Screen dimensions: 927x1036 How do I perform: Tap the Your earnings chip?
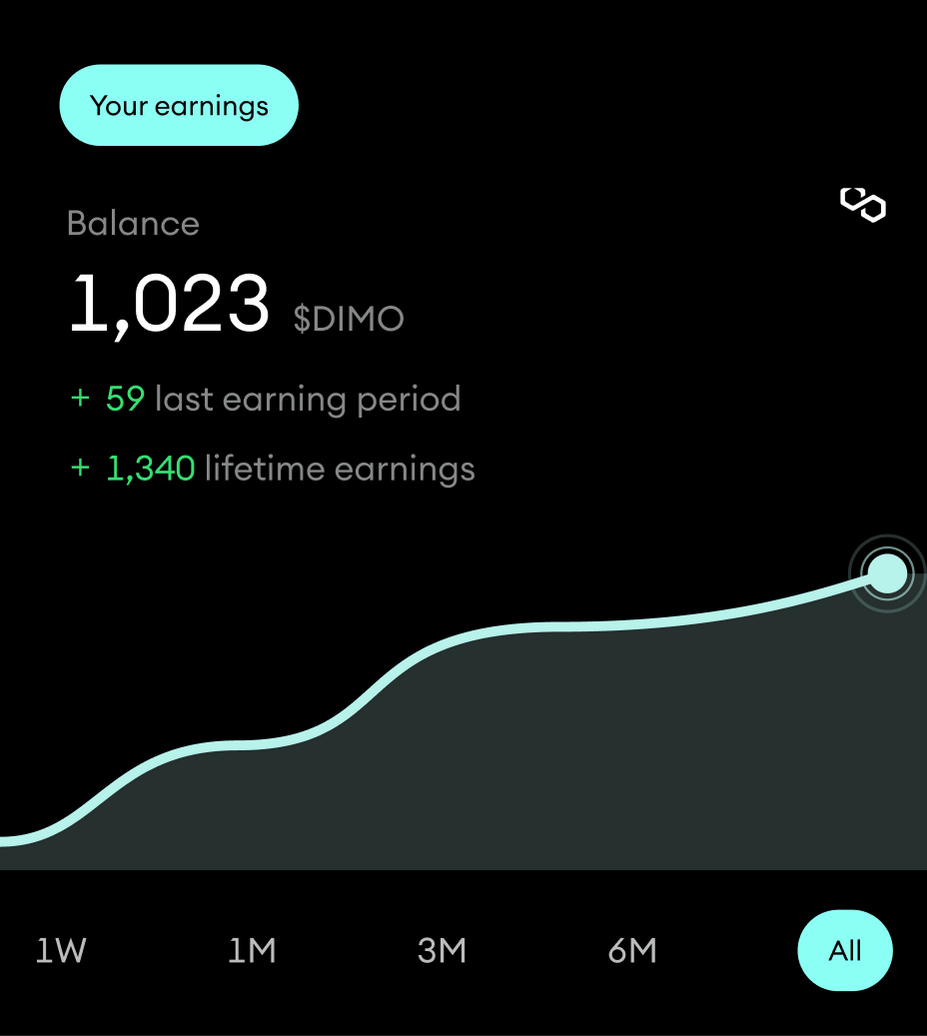[x=179, y=106]
